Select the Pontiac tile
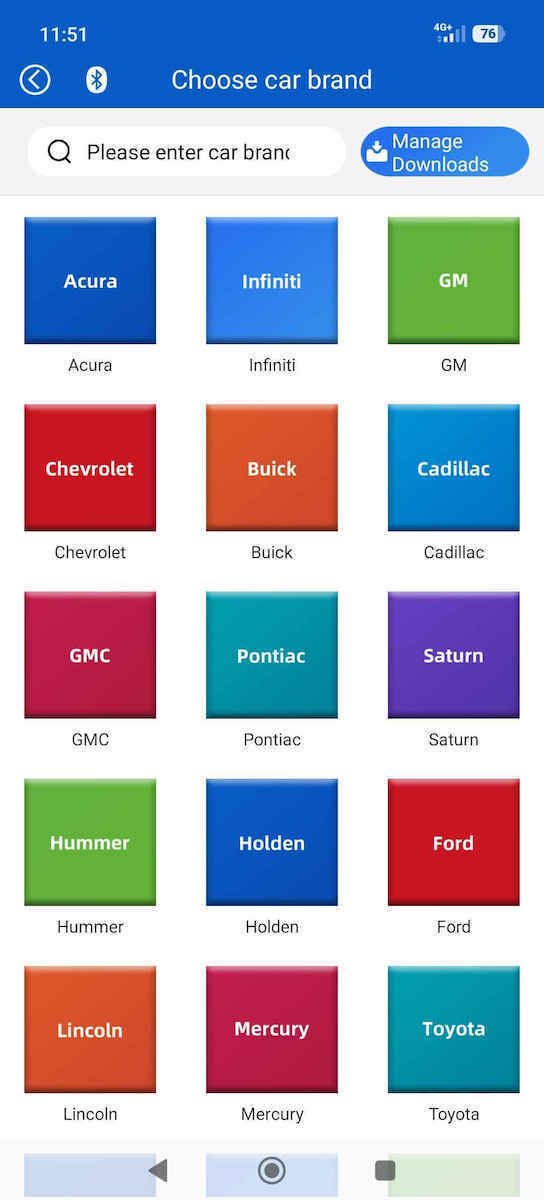 coord(272,655)
